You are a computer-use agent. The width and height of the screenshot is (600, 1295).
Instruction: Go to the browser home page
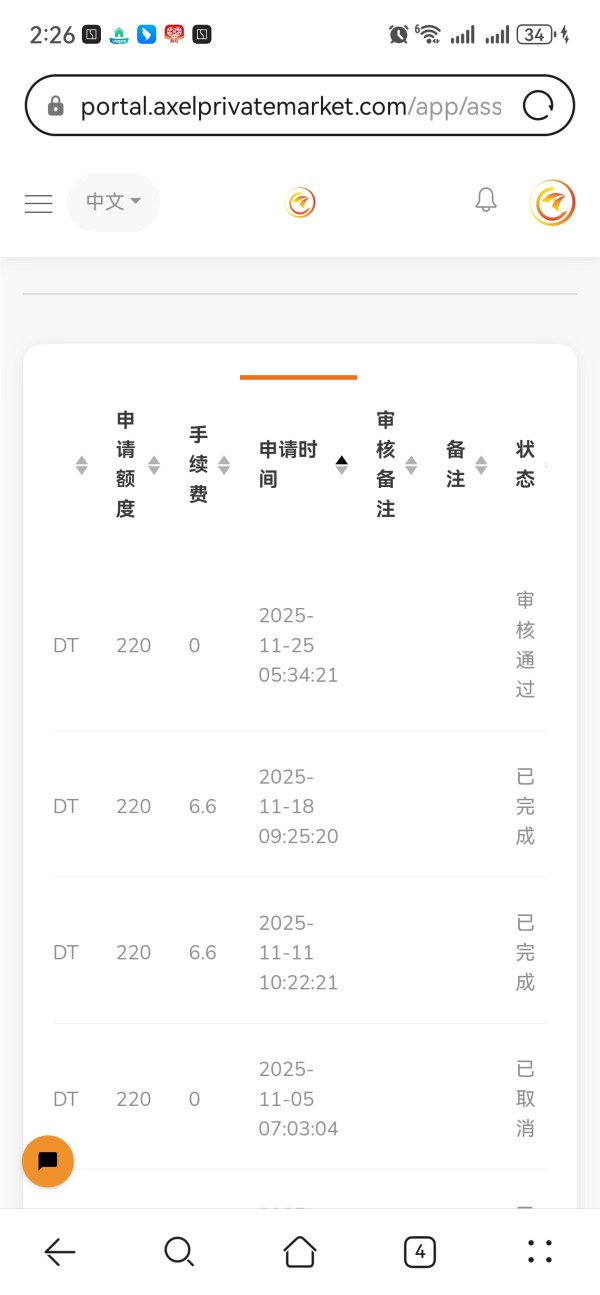[300, 1251]
